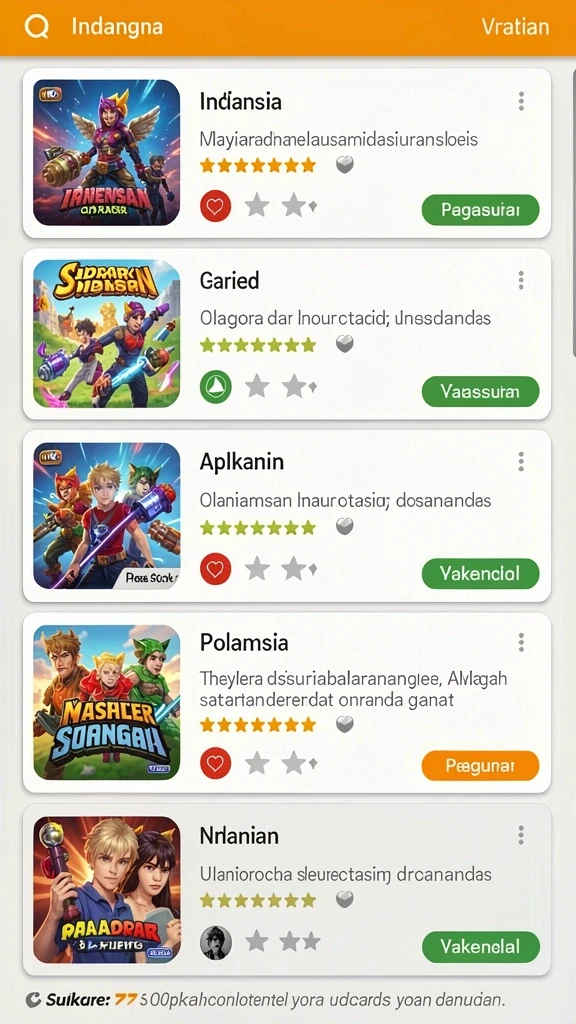Open Vratian in the top bar

(515, 27)
